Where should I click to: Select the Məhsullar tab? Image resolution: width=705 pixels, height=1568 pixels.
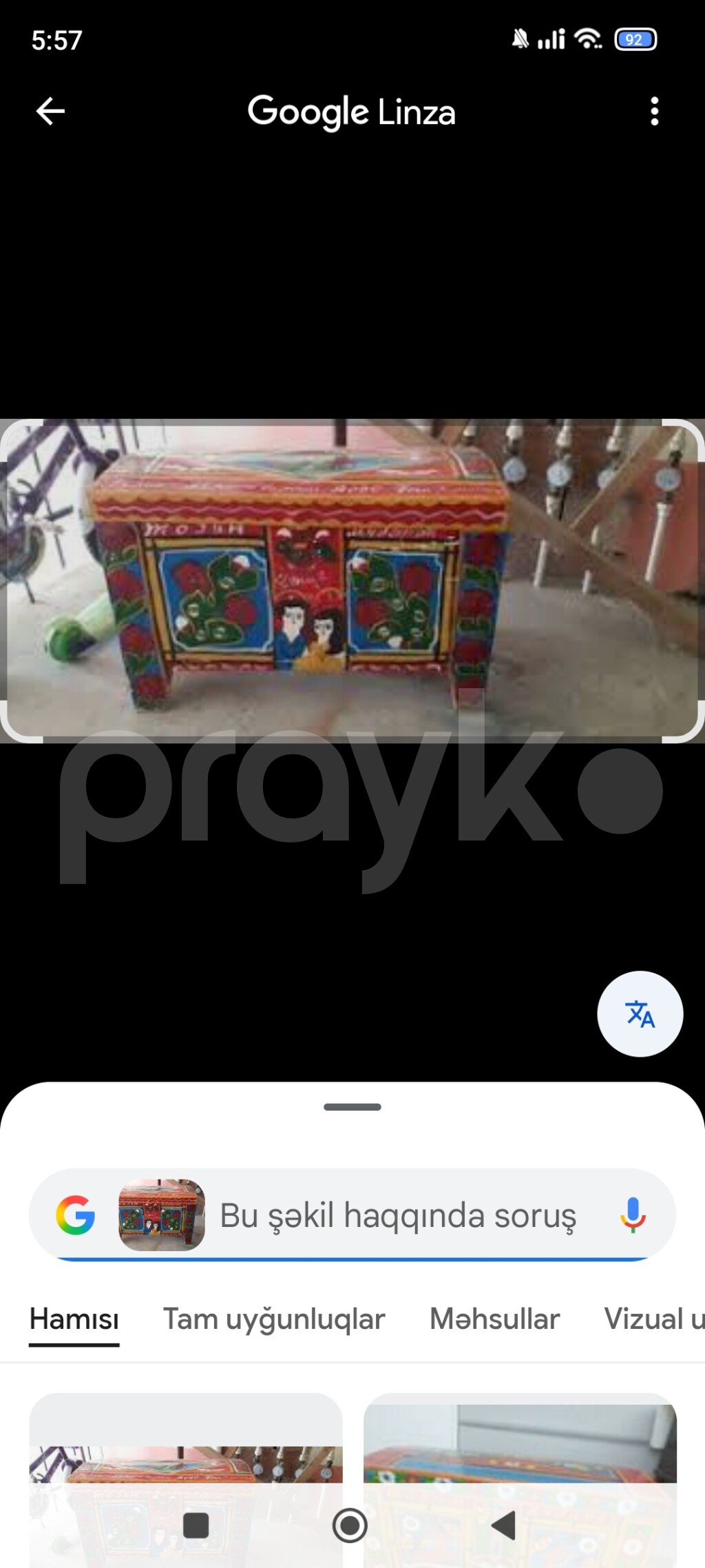pos(494,1319)
